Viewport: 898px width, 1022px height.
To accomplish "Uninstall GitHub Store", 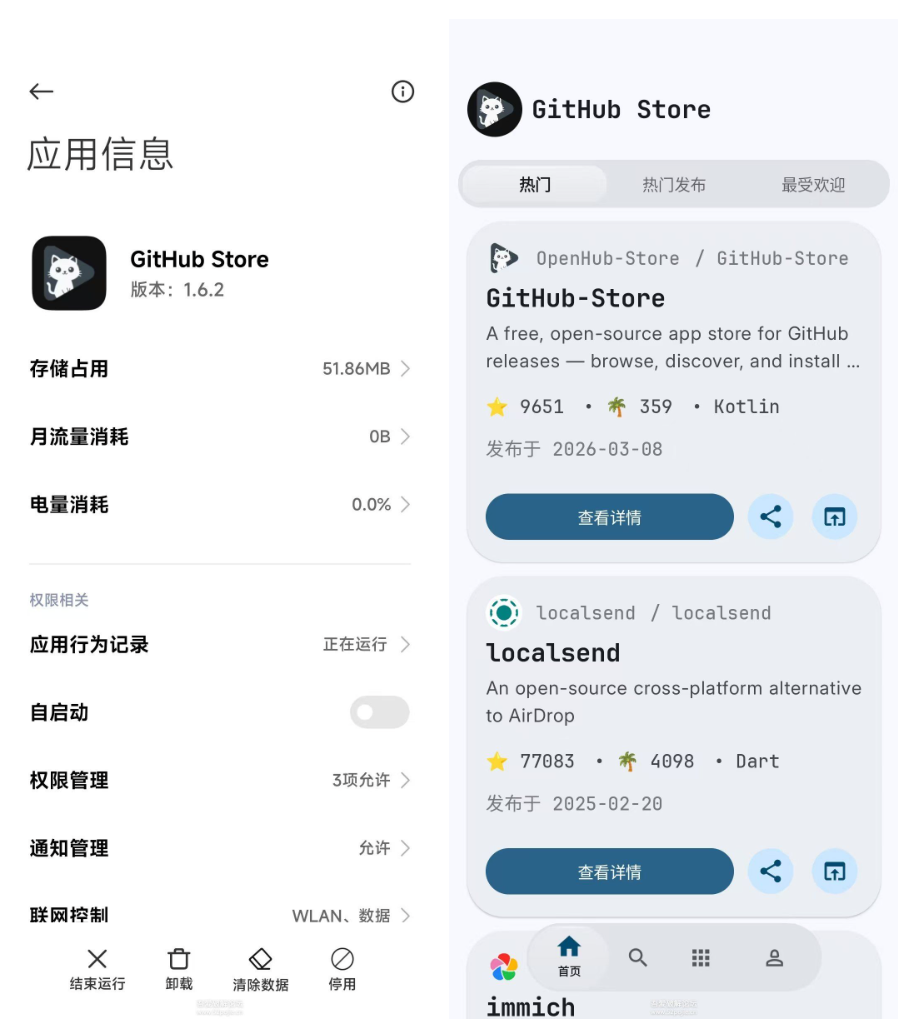I will point(179,969).
